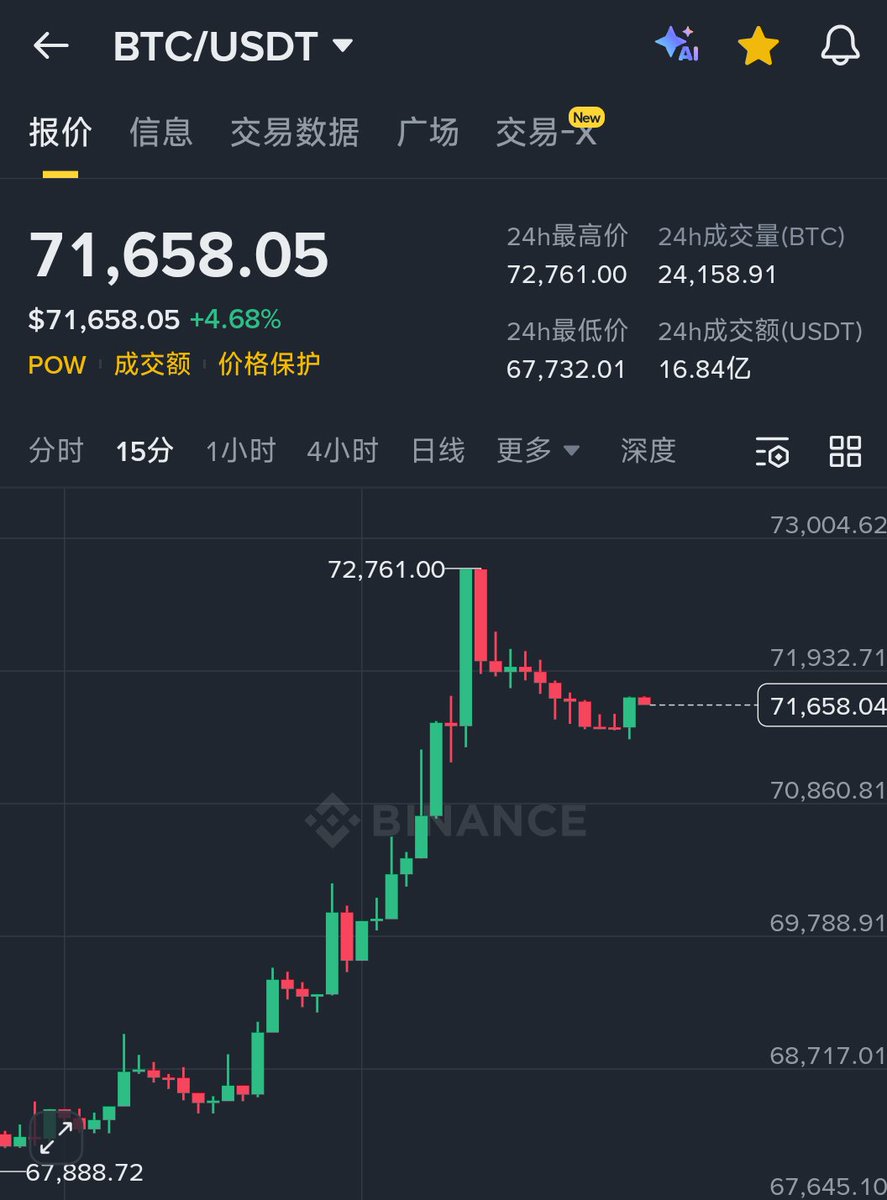Open the AI assistant sparkle icon

(676, 45)
